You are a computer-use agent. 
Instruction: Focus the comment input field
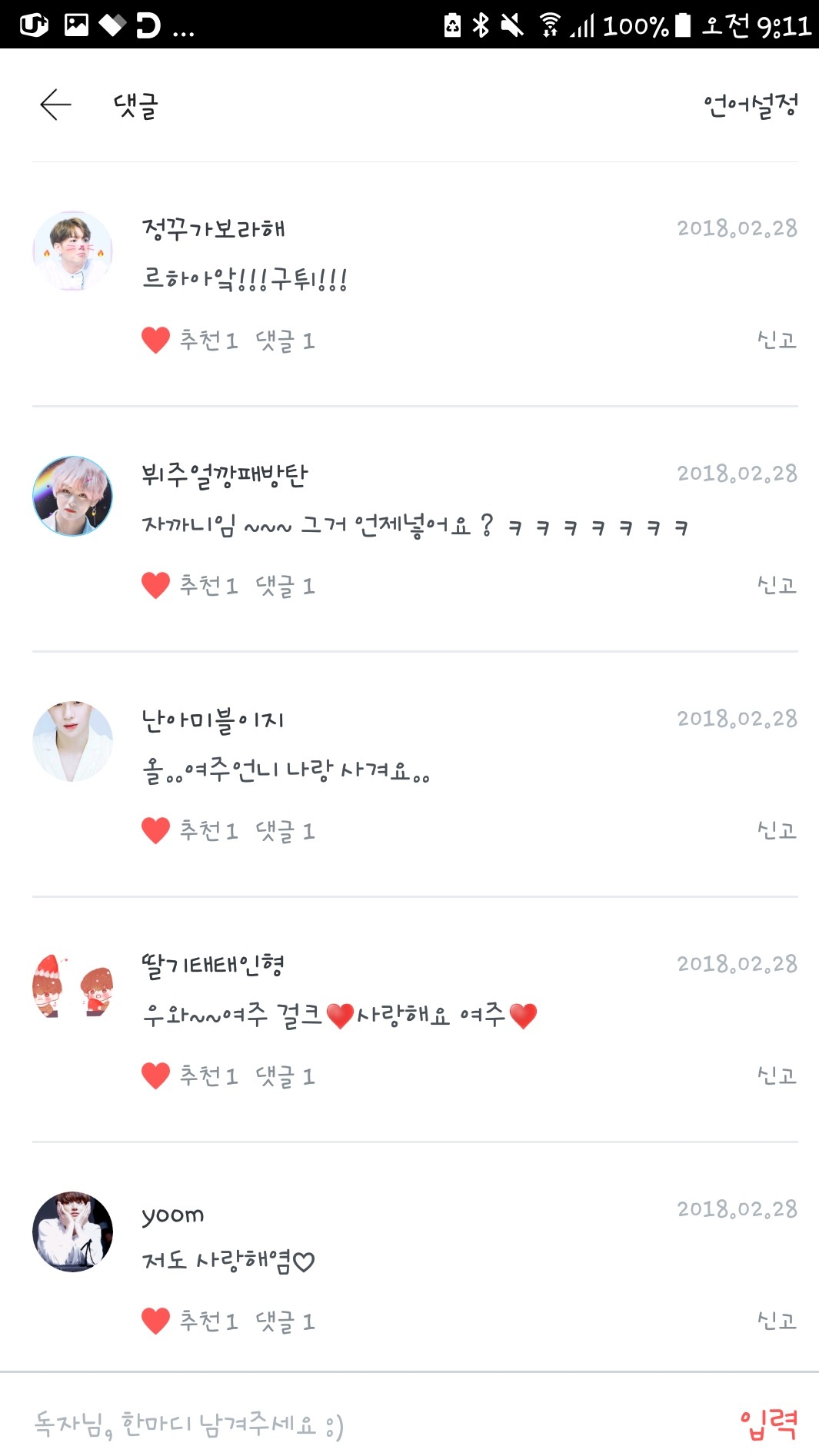pyautogui.click(x=346, y=1424)
